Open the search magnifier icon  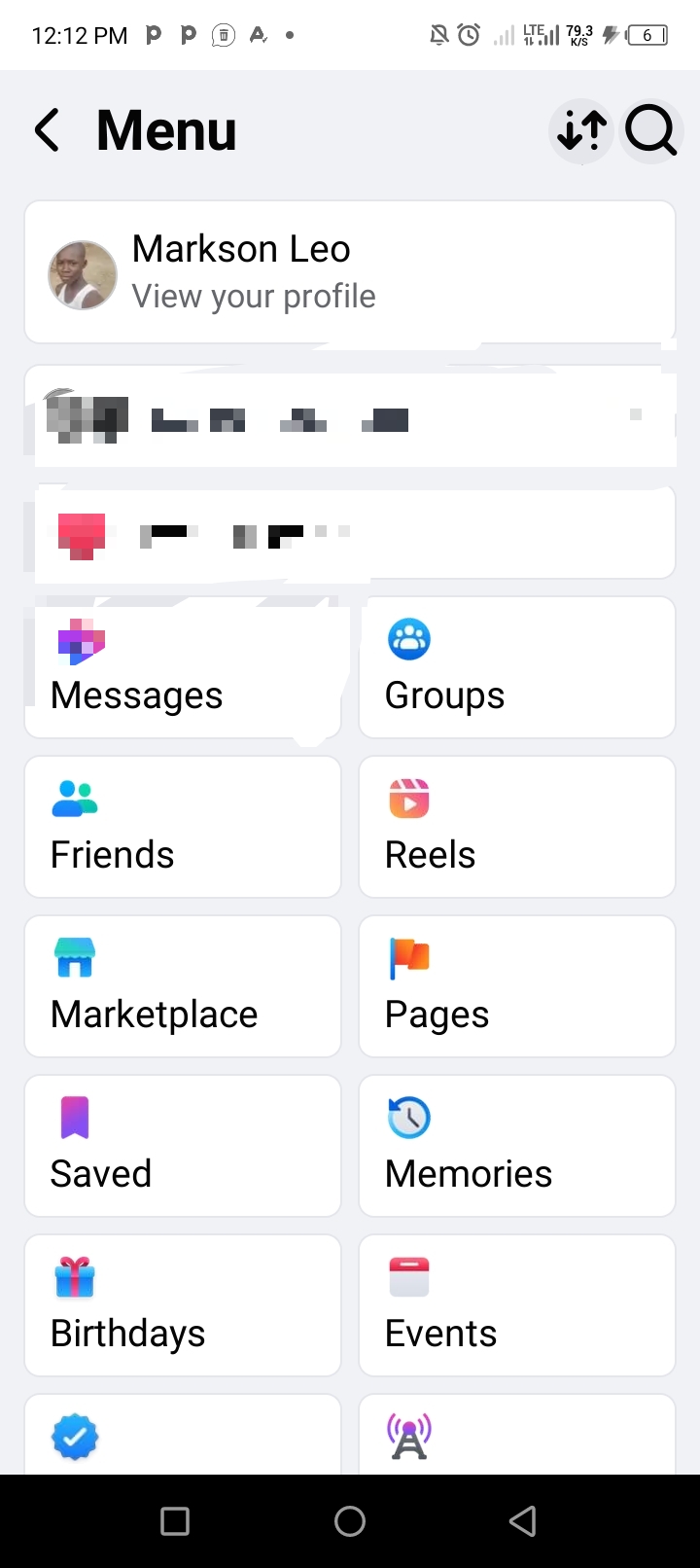coord(650,130)
